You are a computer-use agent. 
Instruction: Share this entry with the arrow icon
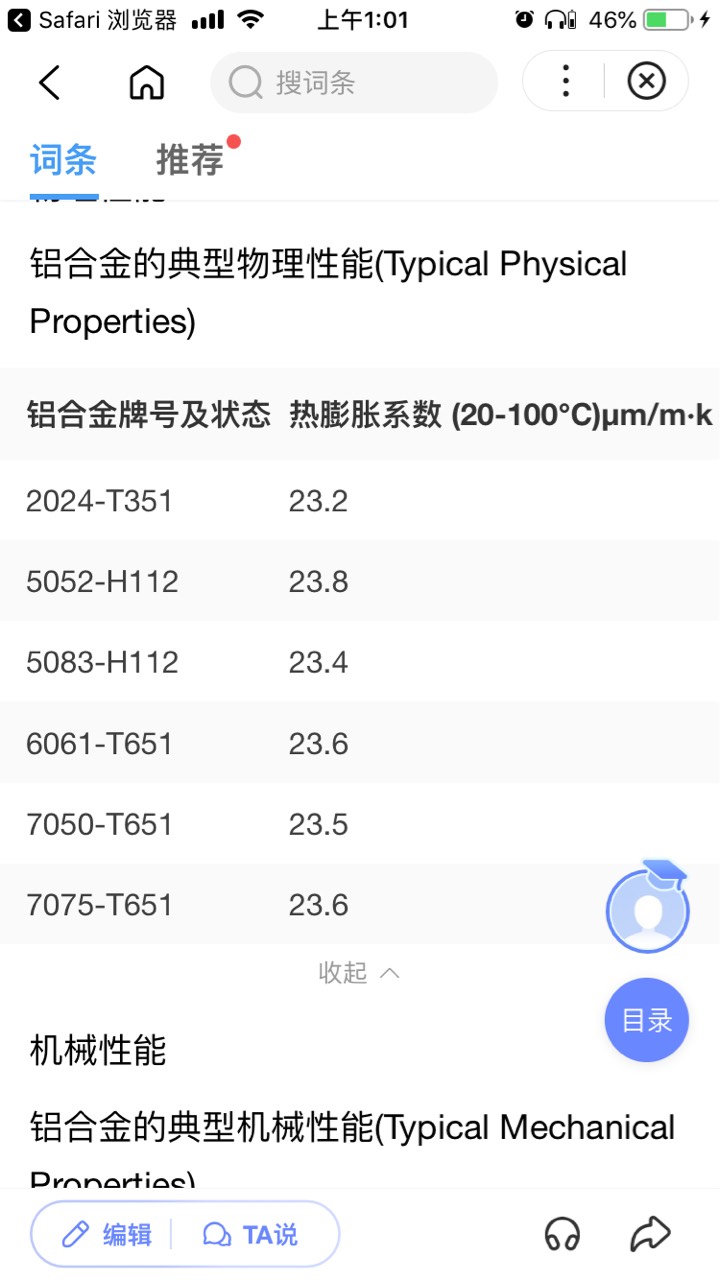650,1235
